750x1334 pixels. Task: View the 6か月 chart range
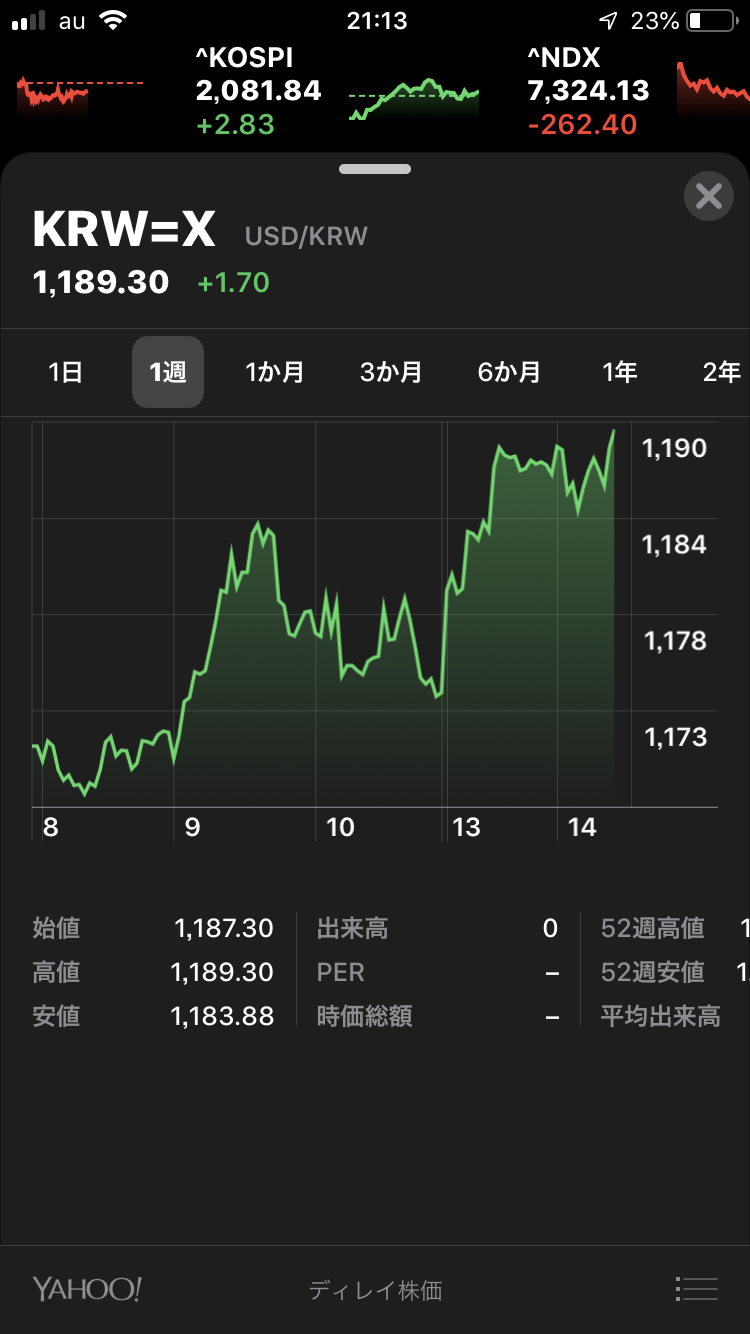pyautogui.click(x=509, y=373)
